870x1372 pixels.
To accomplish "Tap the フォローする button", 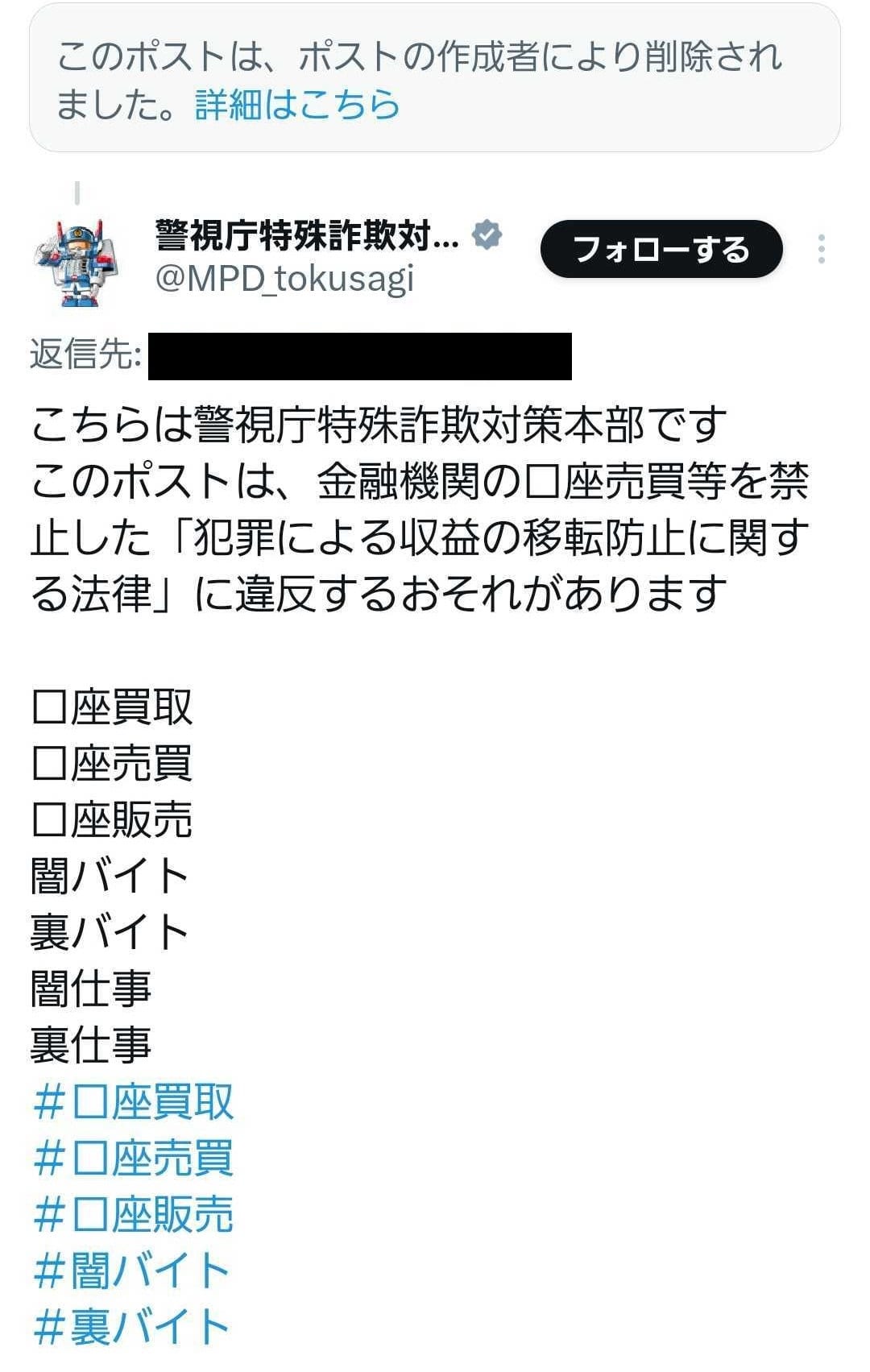I will [661, 250].
